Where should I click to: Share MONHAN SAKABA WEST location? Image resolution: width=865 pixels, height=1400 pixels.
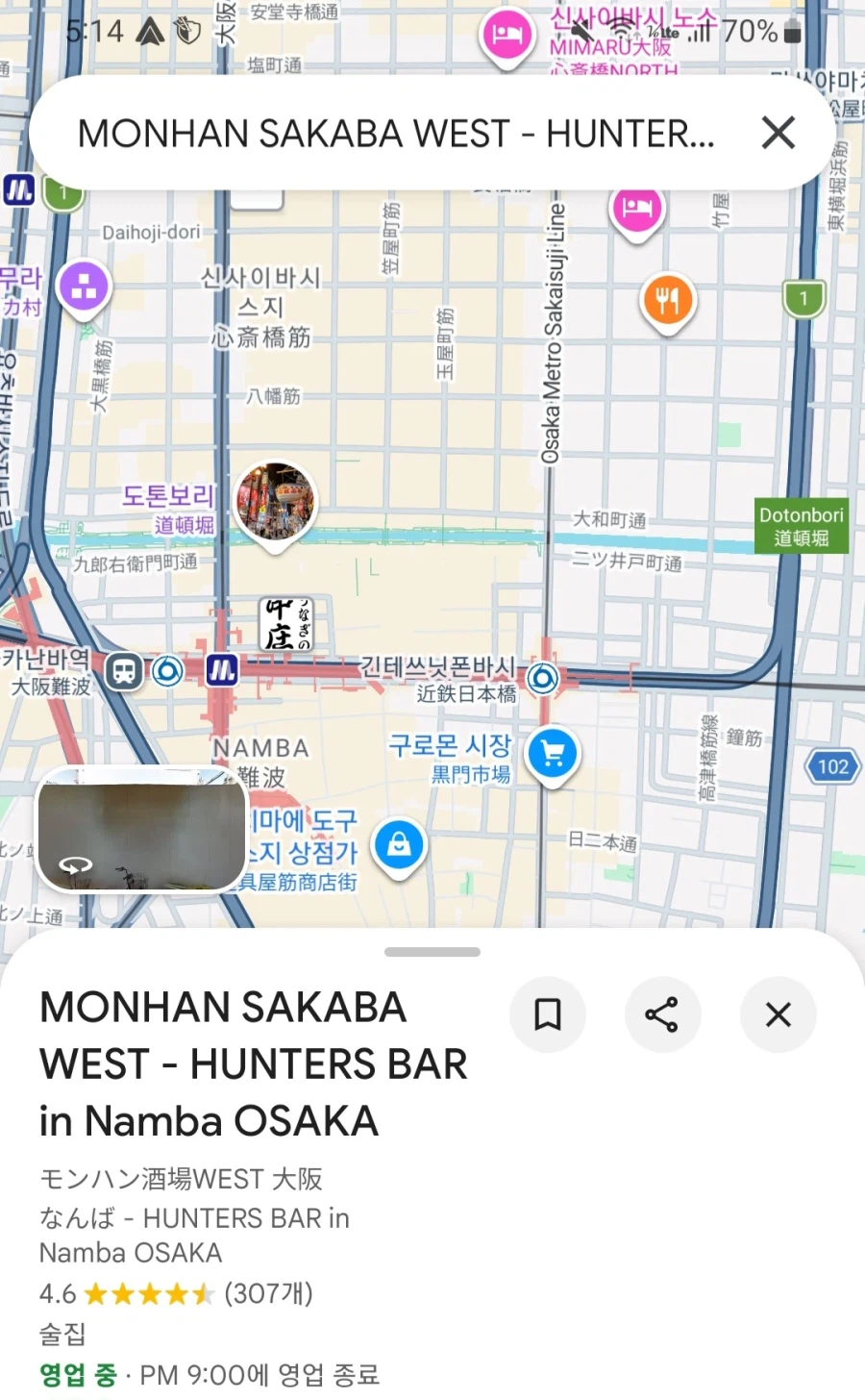[x=662, y=1014]
